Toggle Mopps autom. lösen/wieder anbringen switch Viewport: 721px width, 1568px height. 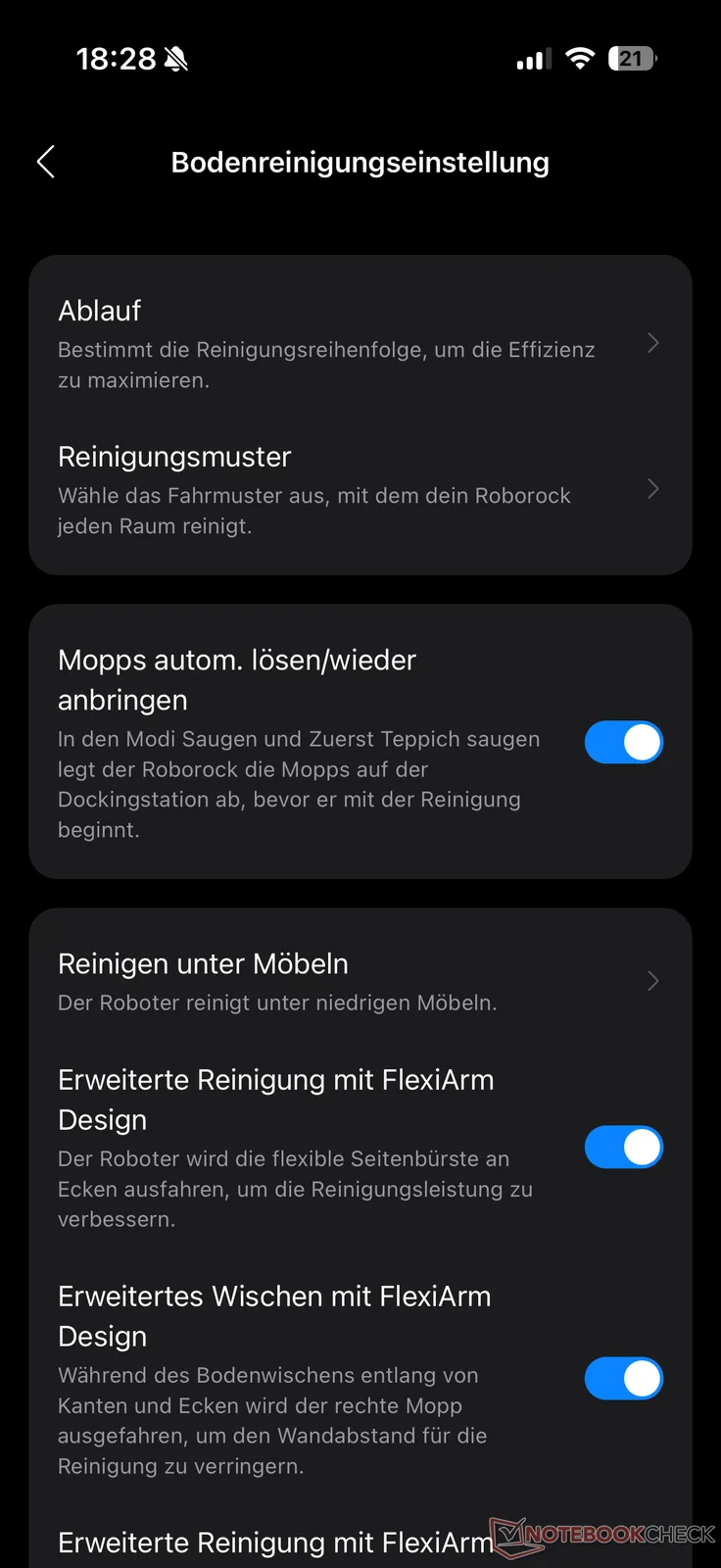coord(623,743)
